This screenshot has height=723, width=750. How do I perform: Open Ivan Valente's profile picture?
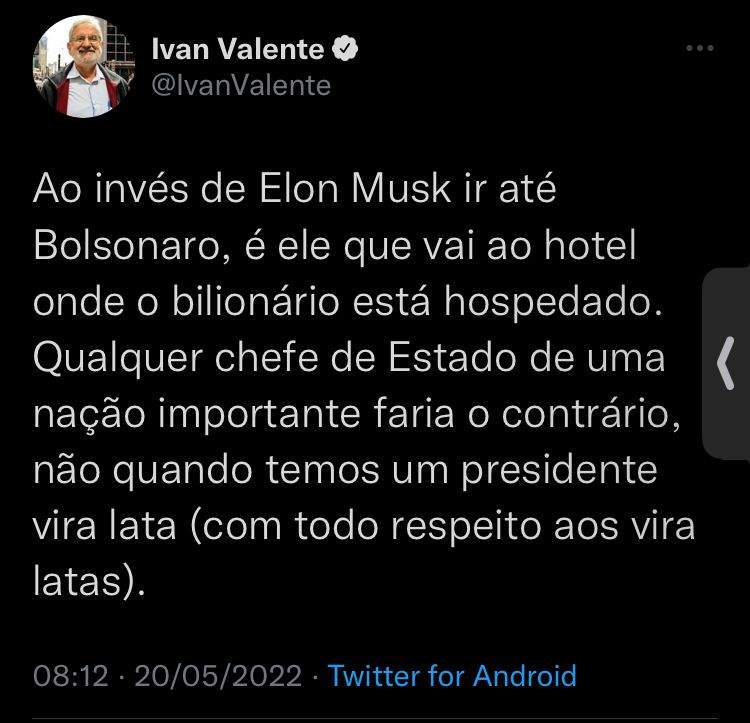point(84,68)
